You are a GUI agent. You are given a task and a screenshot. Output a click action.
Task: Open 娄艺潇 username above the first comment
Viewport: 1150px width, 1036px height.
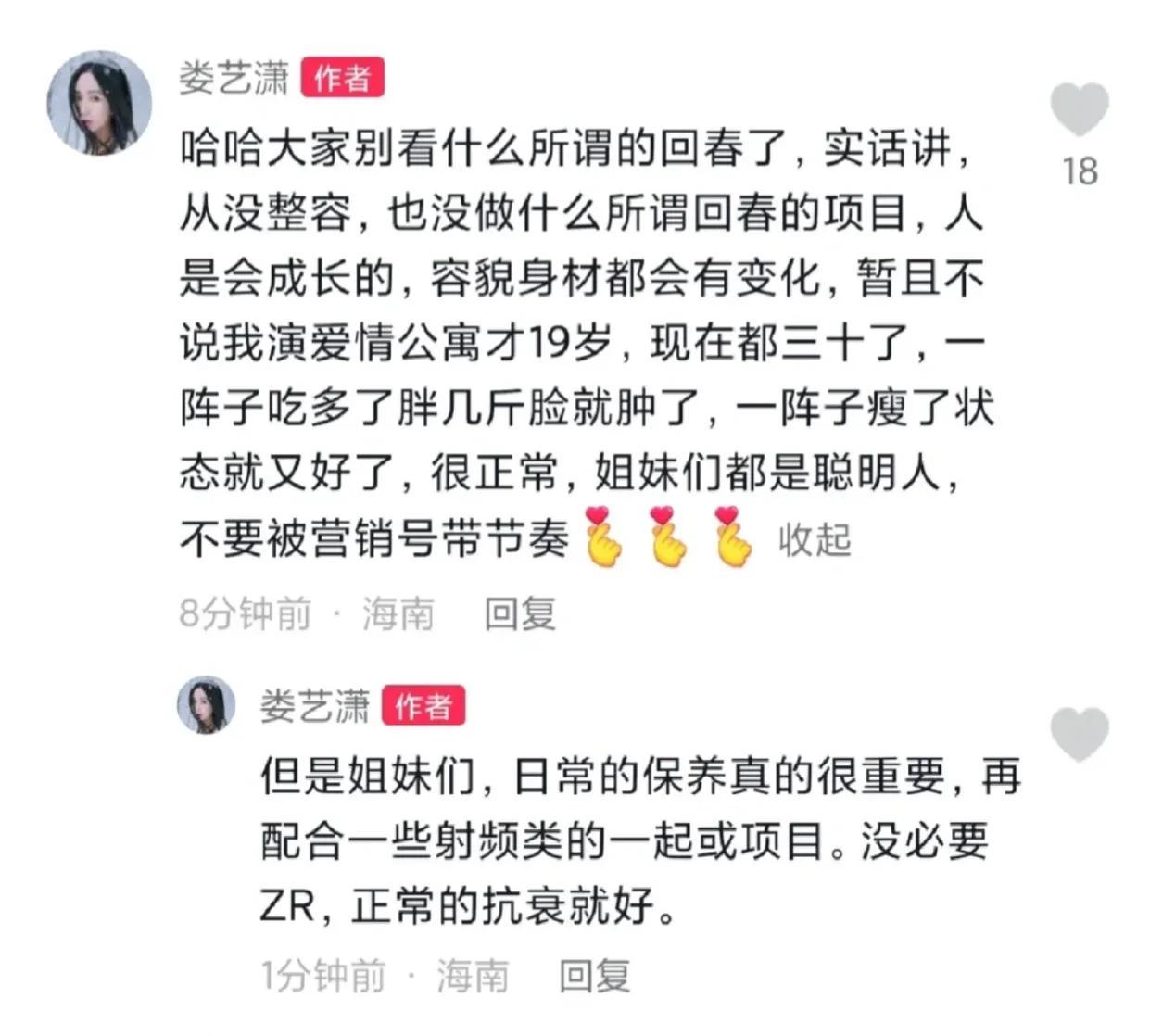click(x=234, y=78)
